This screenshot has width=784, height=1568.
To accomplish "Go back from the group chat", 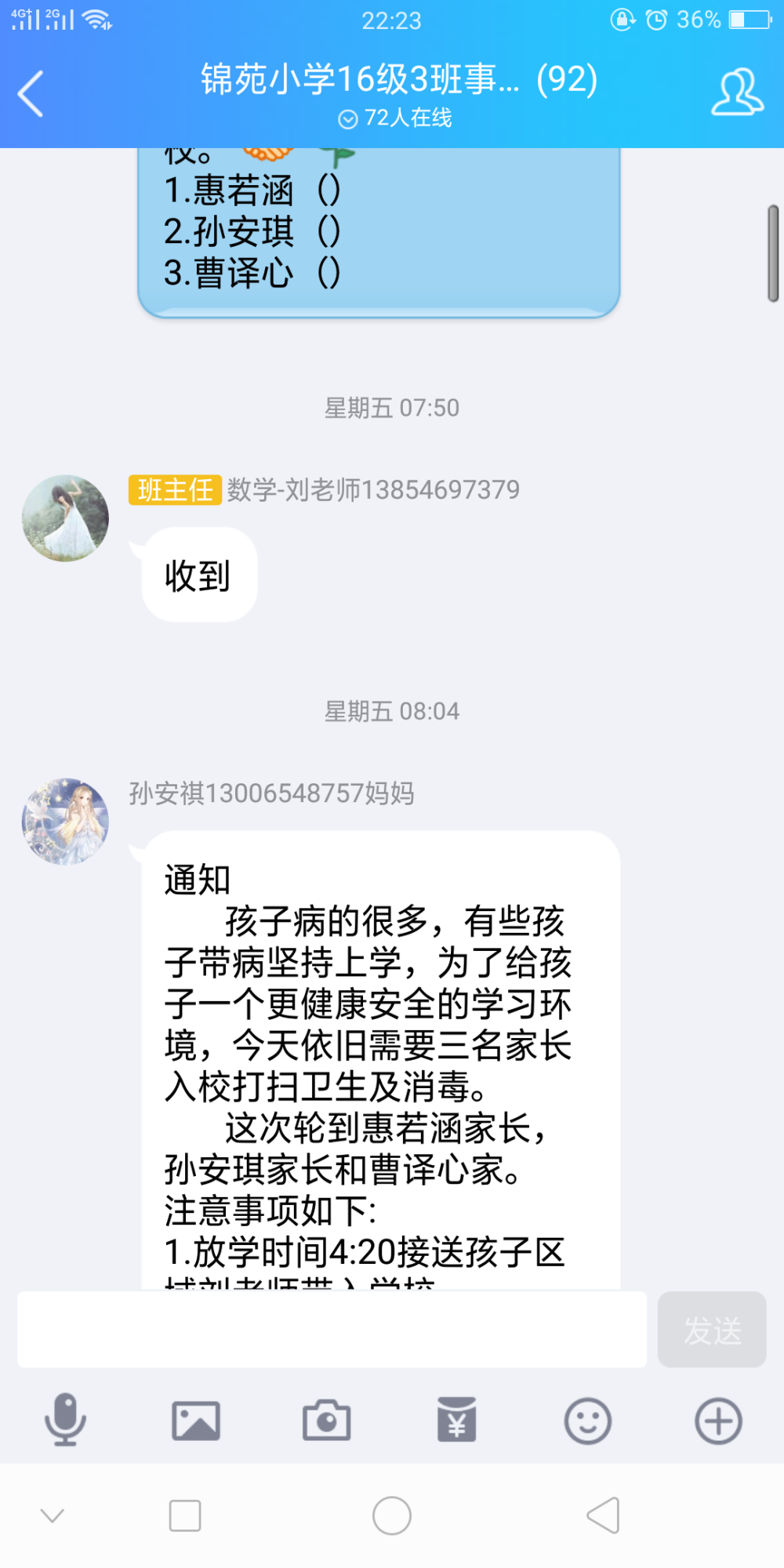I will (x=31, y=93).
